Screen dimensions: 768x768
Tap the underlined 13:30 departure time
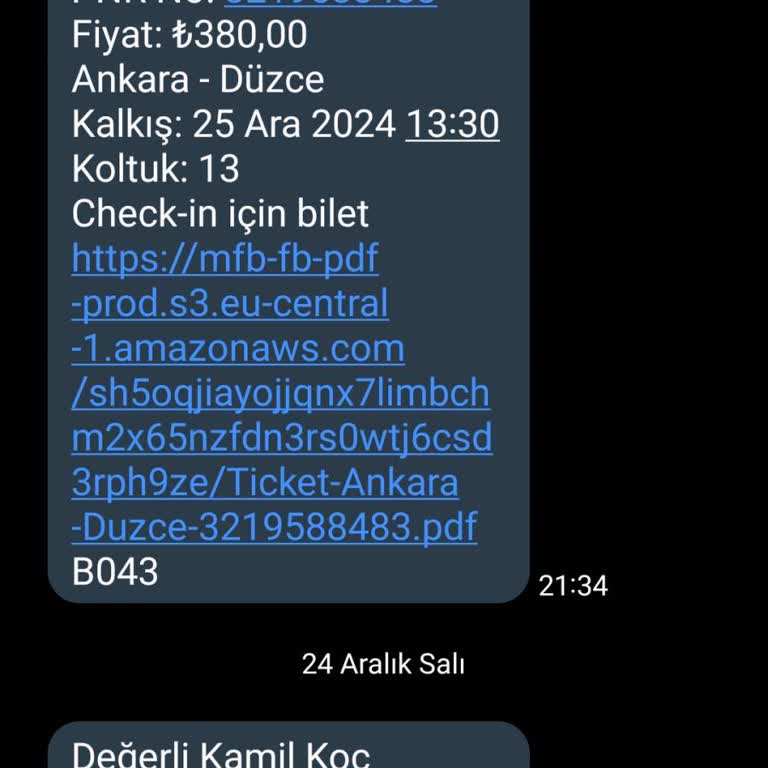[x=452, y=125]
